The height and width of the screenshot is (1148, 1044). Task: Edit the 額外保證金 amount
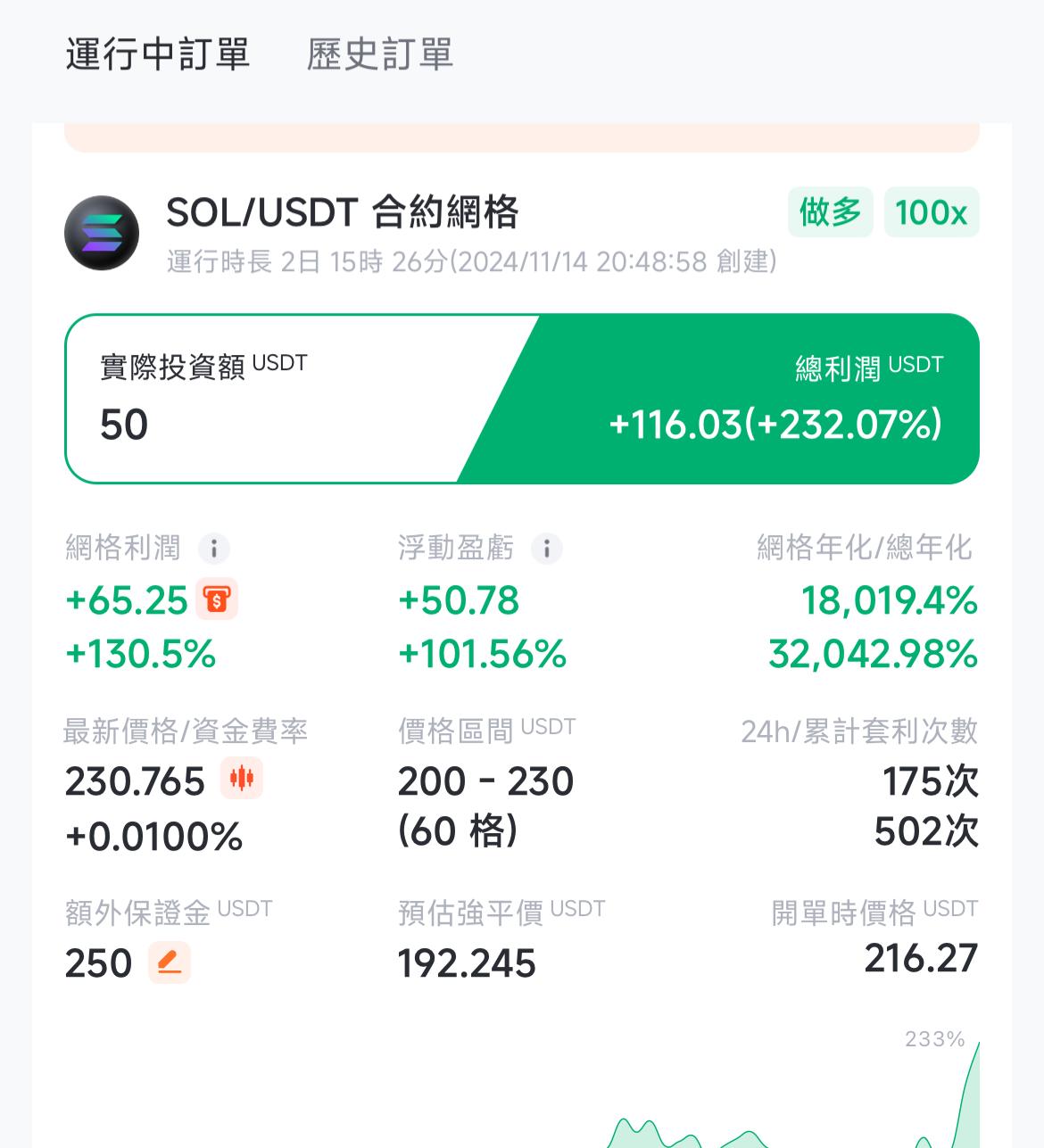[x=169, y=962]
